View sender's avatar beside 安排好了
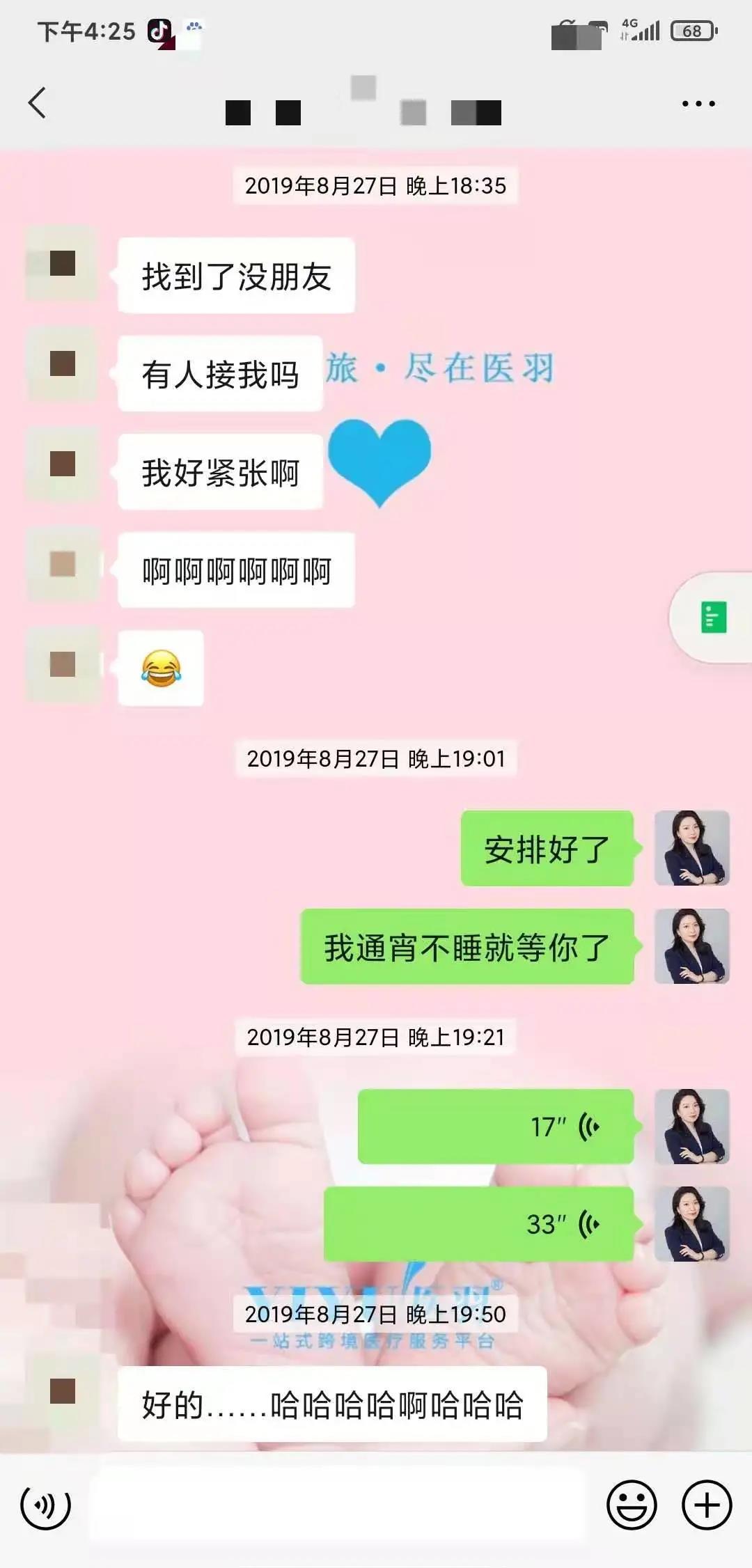The width and height of the screenshot is (752, 1568). [691, 848]
